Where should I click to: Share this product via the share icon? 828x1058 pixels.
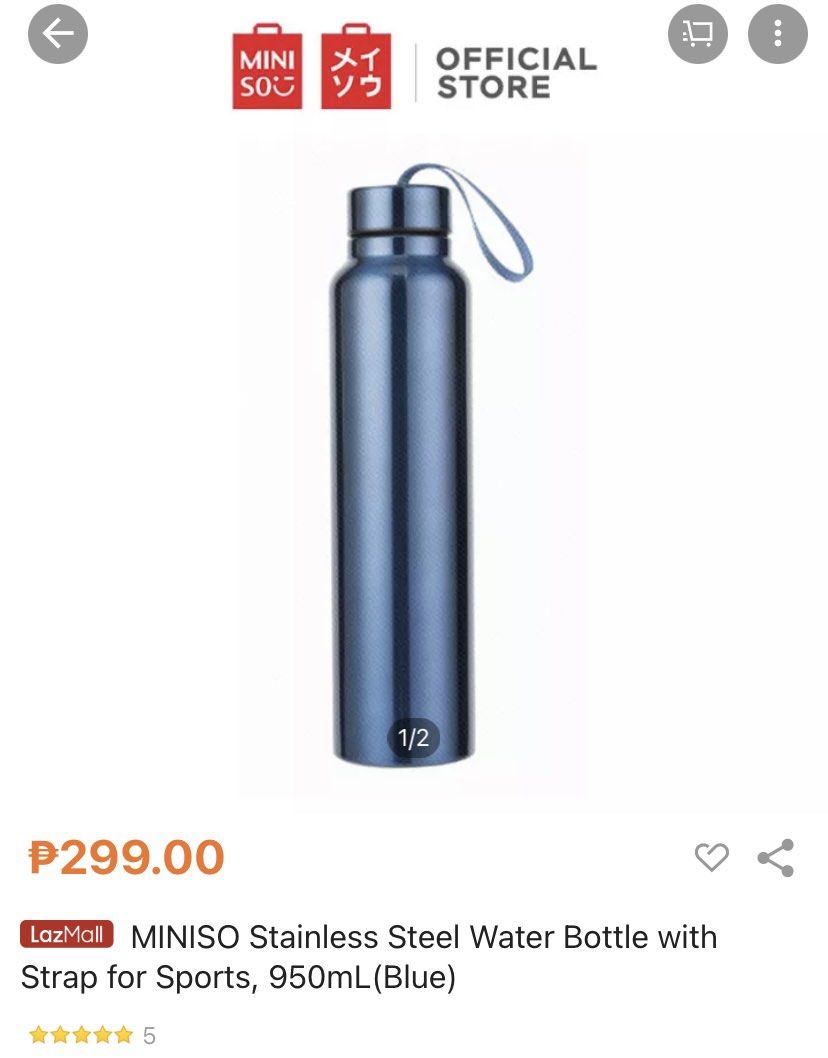pos(775,856)
